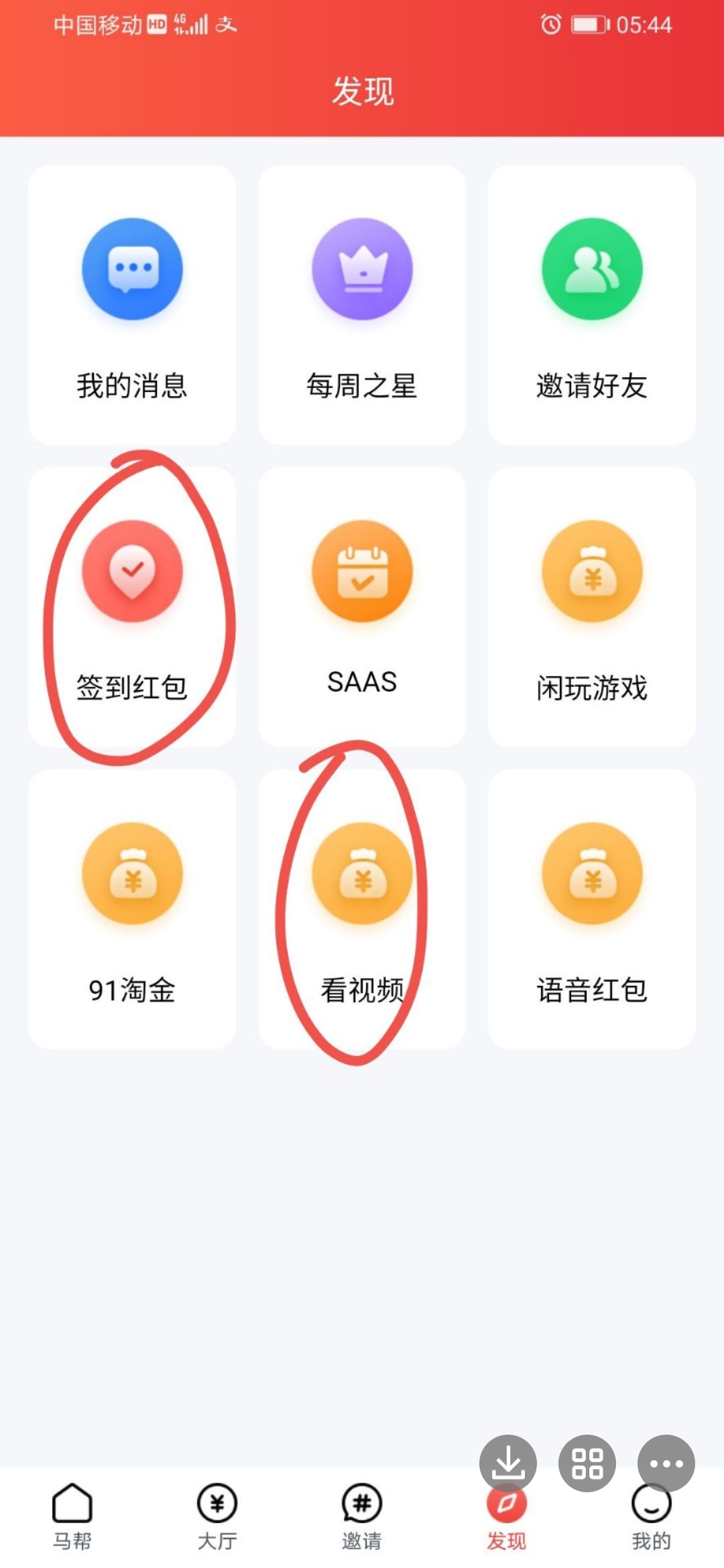Open the SAAS tile
This screenshot has height=1568, width=724.
[362, 607]
